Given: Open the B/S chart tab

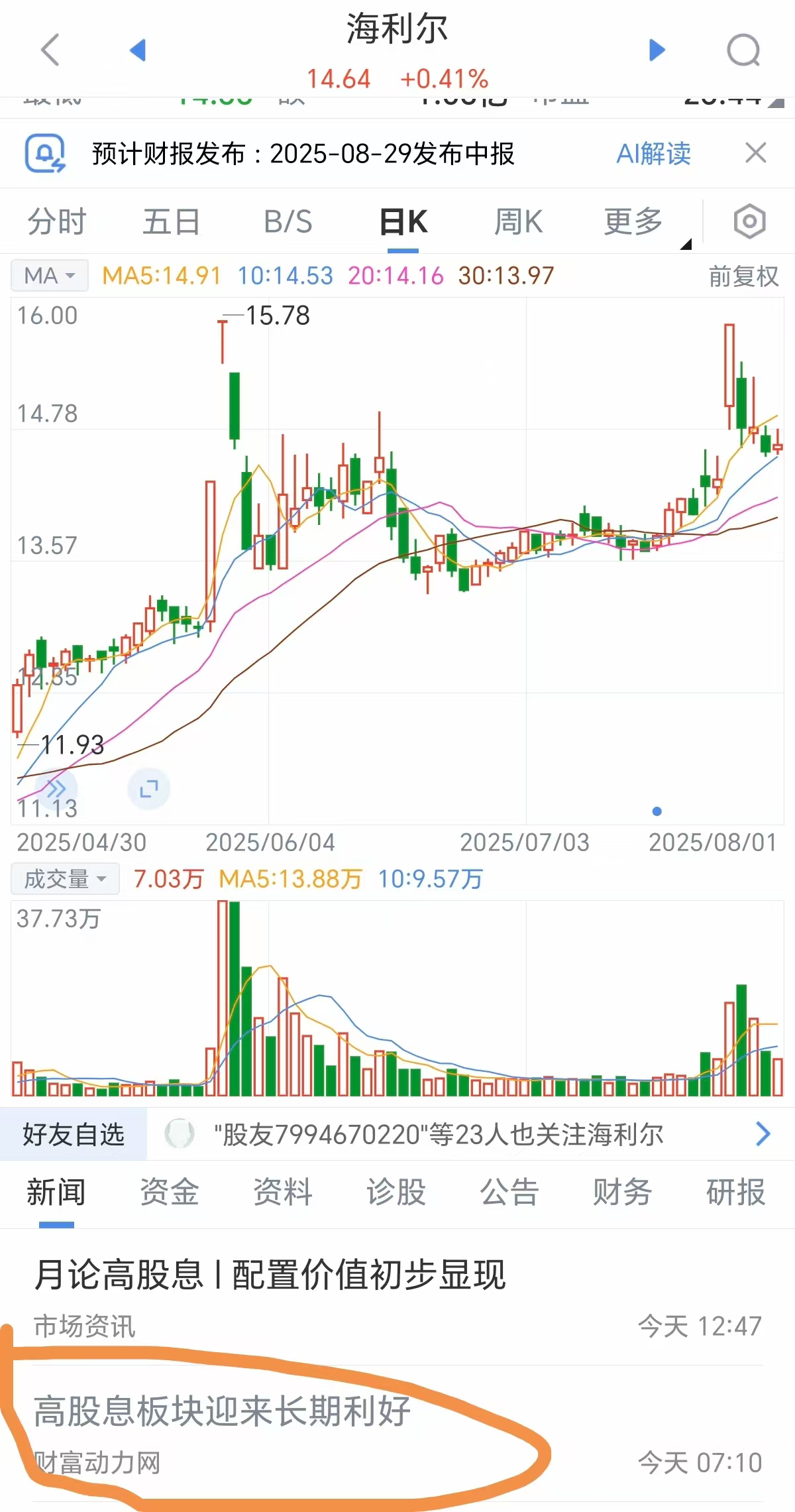Looking at the screenshot, I should pyautogui.click(x=288, y=221).
